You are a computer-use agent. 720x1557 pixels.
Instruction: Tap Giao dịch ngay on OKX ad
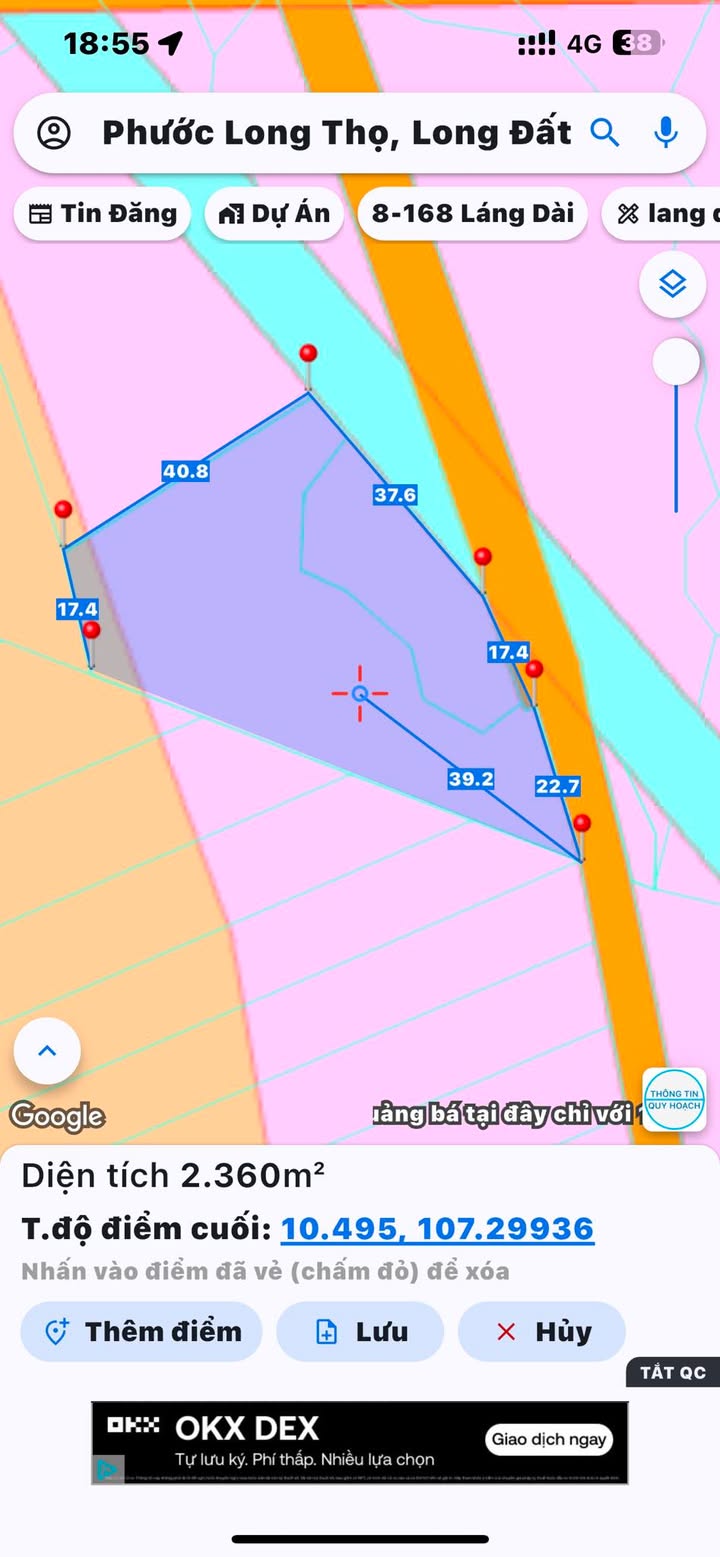(549, 1440)
